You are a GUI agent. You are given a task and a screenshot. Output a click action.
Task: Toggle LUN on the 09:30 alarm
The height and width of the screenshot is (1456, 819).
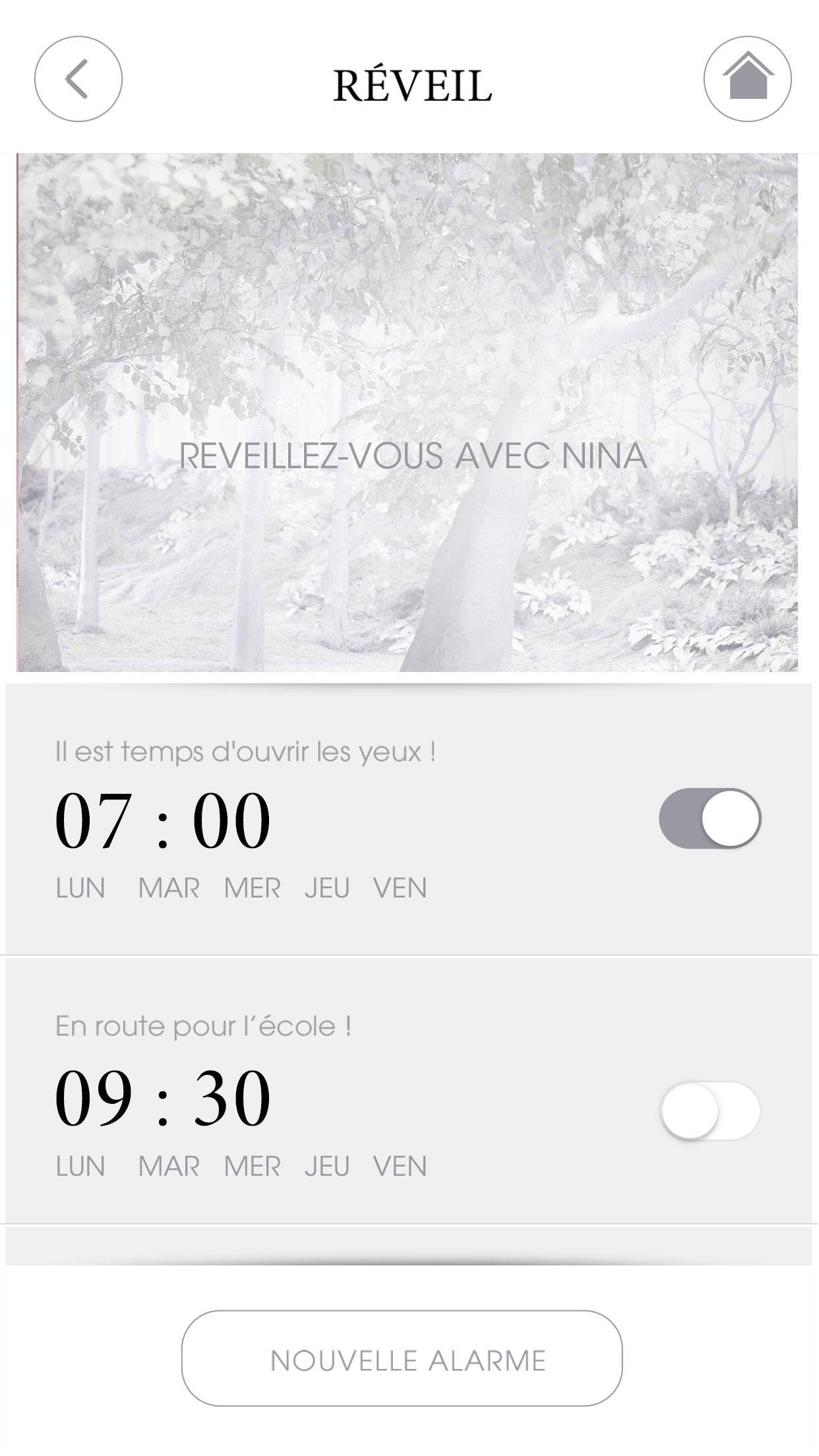pos(79,1166)
